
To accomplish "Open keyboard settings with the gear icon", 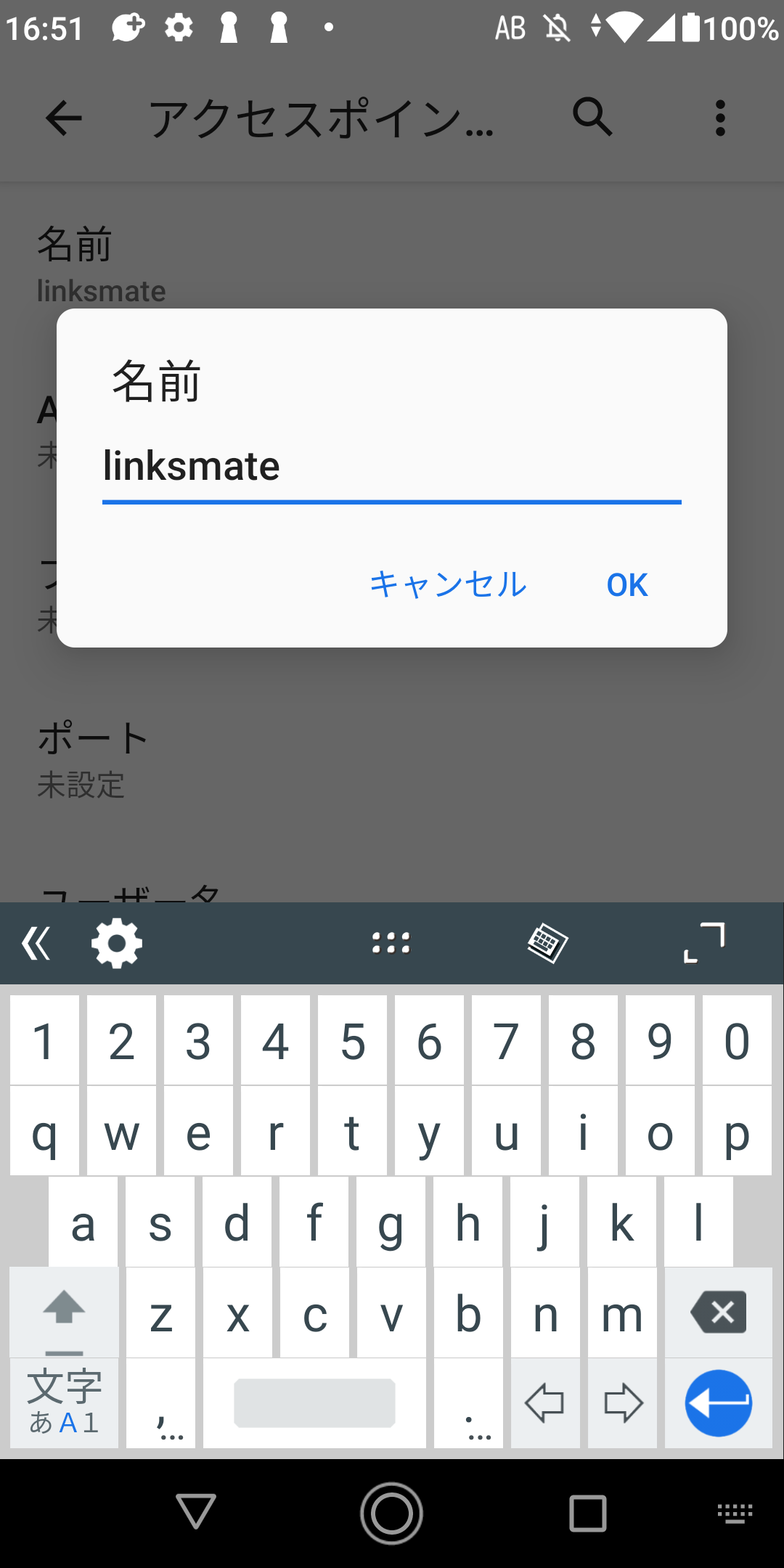I will (116, 943).
